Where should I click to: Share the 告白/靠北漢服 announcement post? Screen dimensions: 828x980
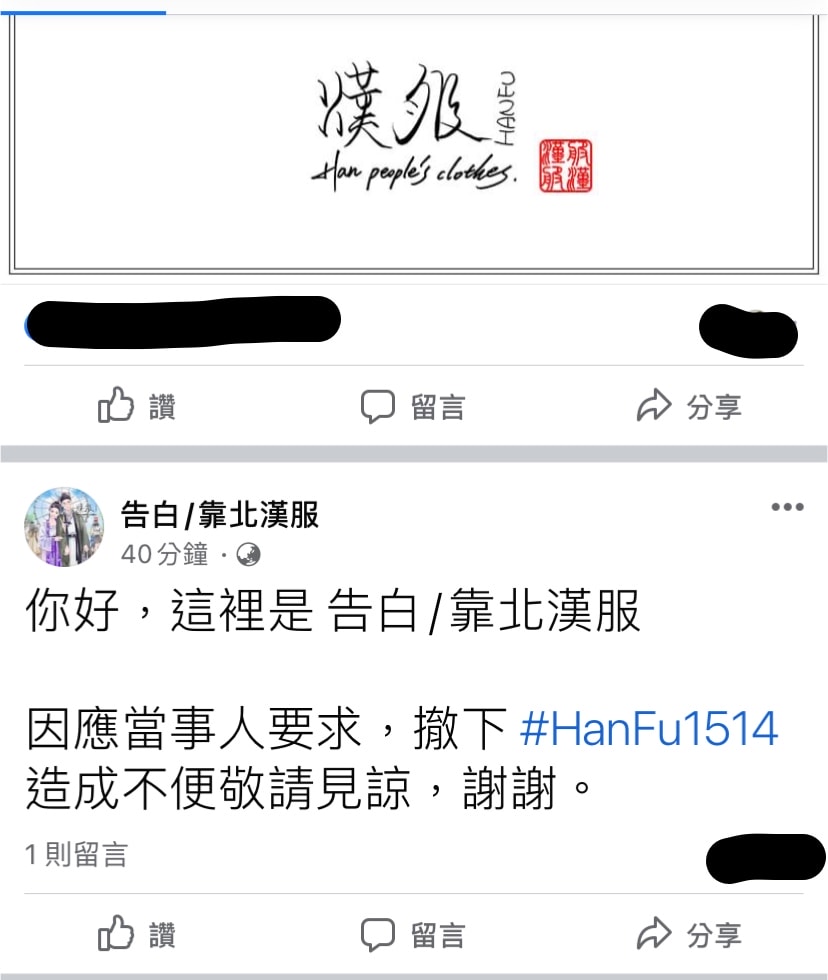[689, 935]
